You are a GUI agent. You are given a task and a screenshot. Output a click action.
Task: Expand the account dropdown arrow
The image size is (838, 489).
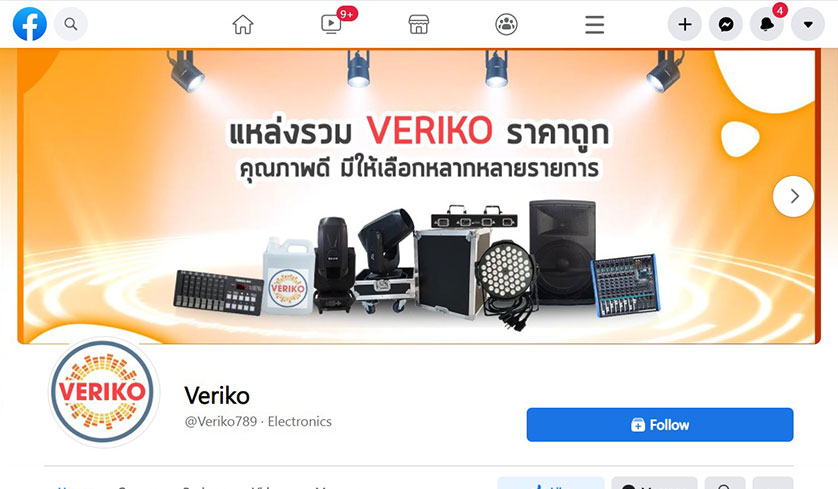point(808,24)
